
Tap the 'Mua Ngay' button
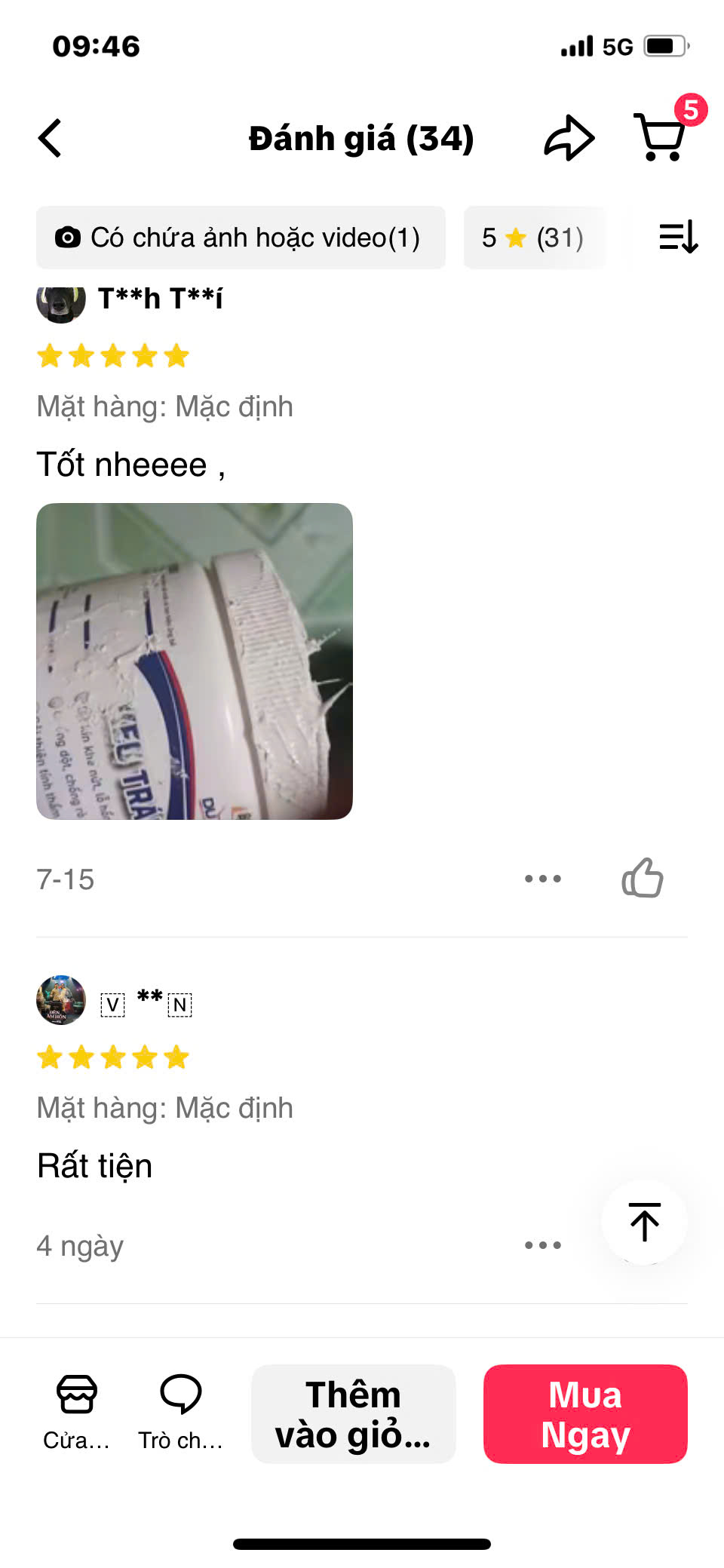click(585, 1413)
